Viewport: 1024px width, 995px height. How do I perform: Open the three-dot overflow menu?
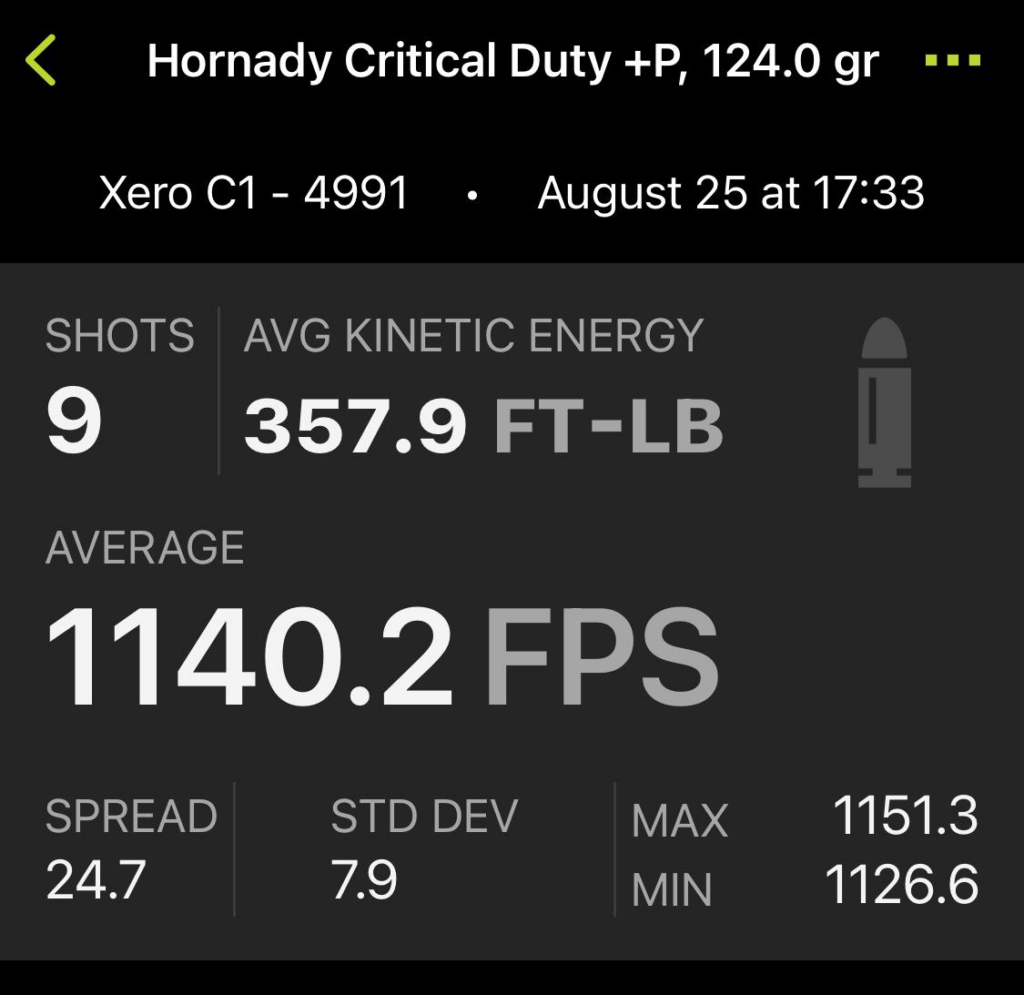952,61
